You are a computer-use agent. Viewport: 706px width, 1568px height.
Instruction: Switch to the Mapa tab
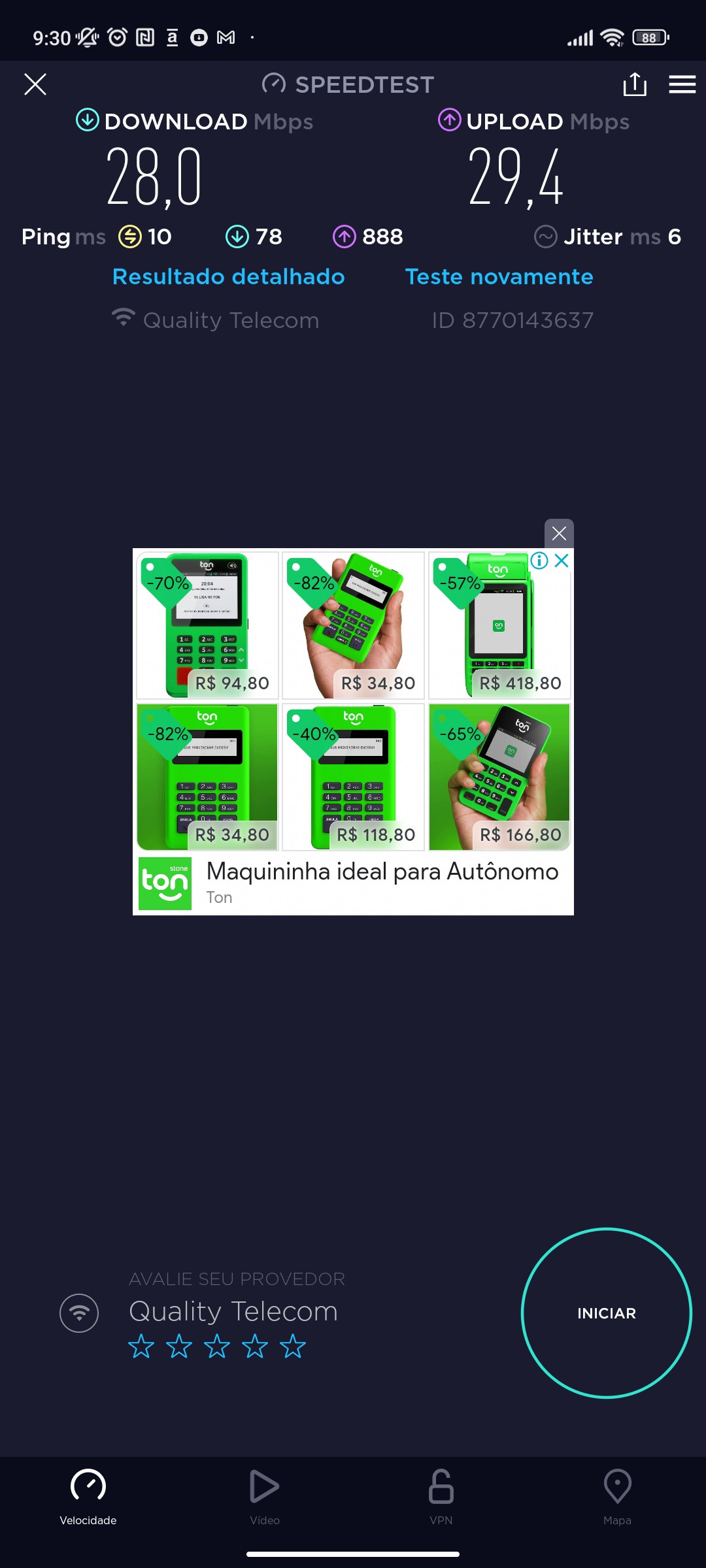click(617, 1496)
